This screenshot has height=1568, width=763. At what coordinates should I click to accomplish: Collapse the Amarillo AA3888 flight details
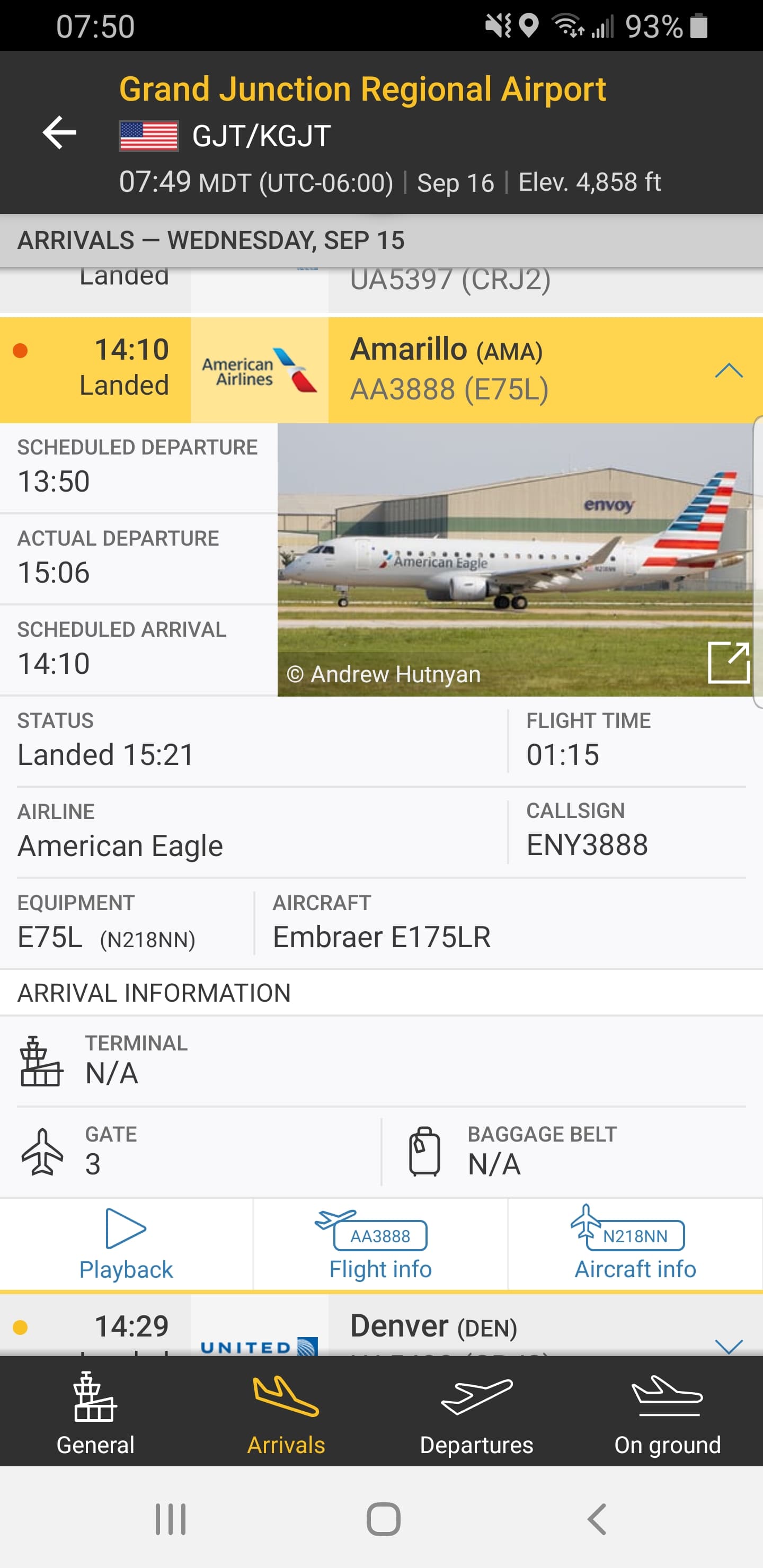[728, 370]
